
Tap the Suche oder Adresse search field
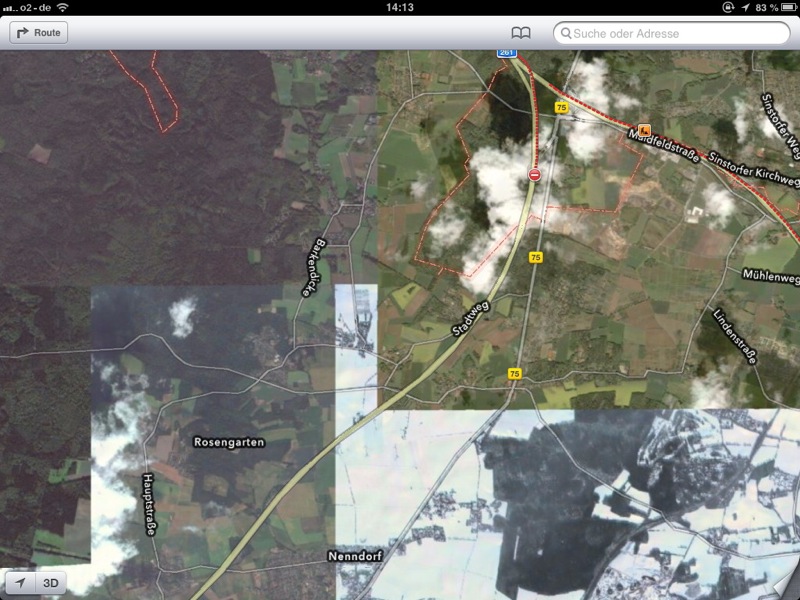[672, 33]
